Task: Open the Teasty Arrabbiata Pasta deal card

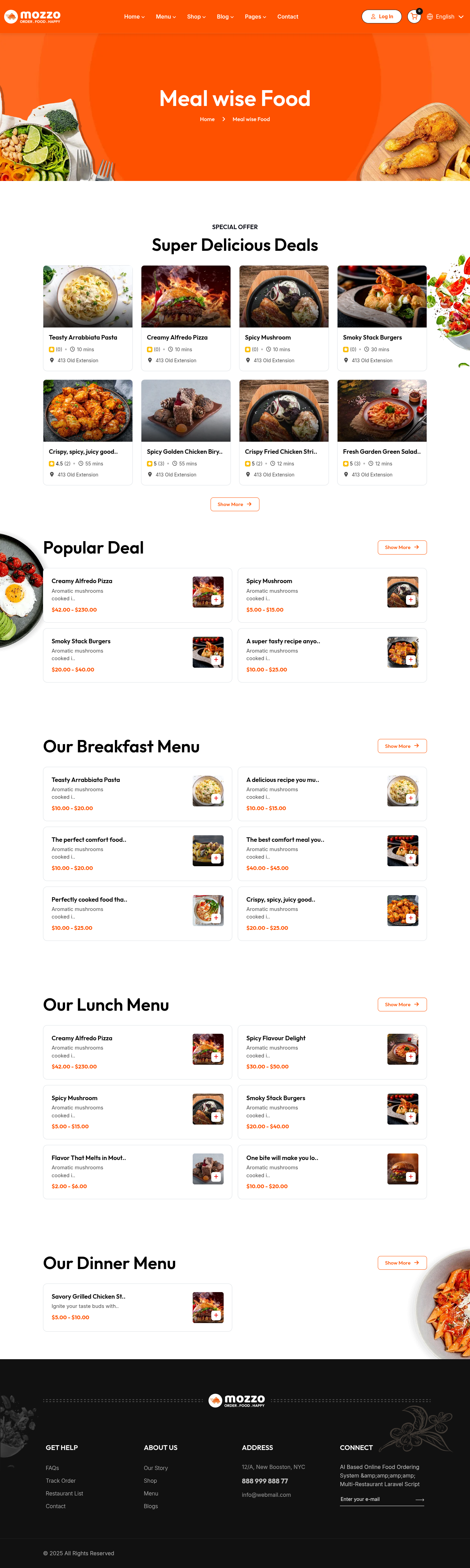Action: [x=88, y=317]
